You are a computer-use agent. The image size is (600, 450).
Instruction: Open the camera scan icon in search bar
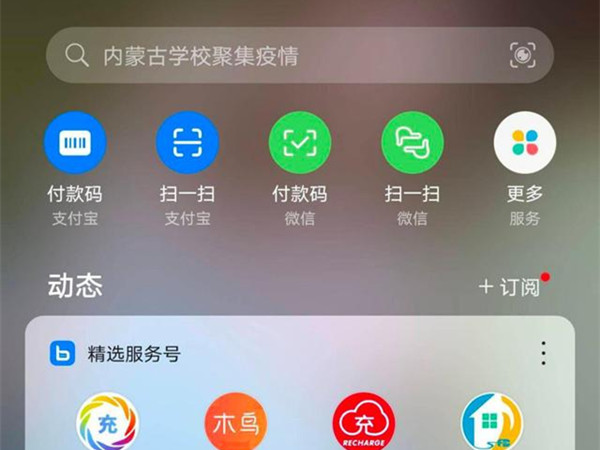(x=523, y=55)
